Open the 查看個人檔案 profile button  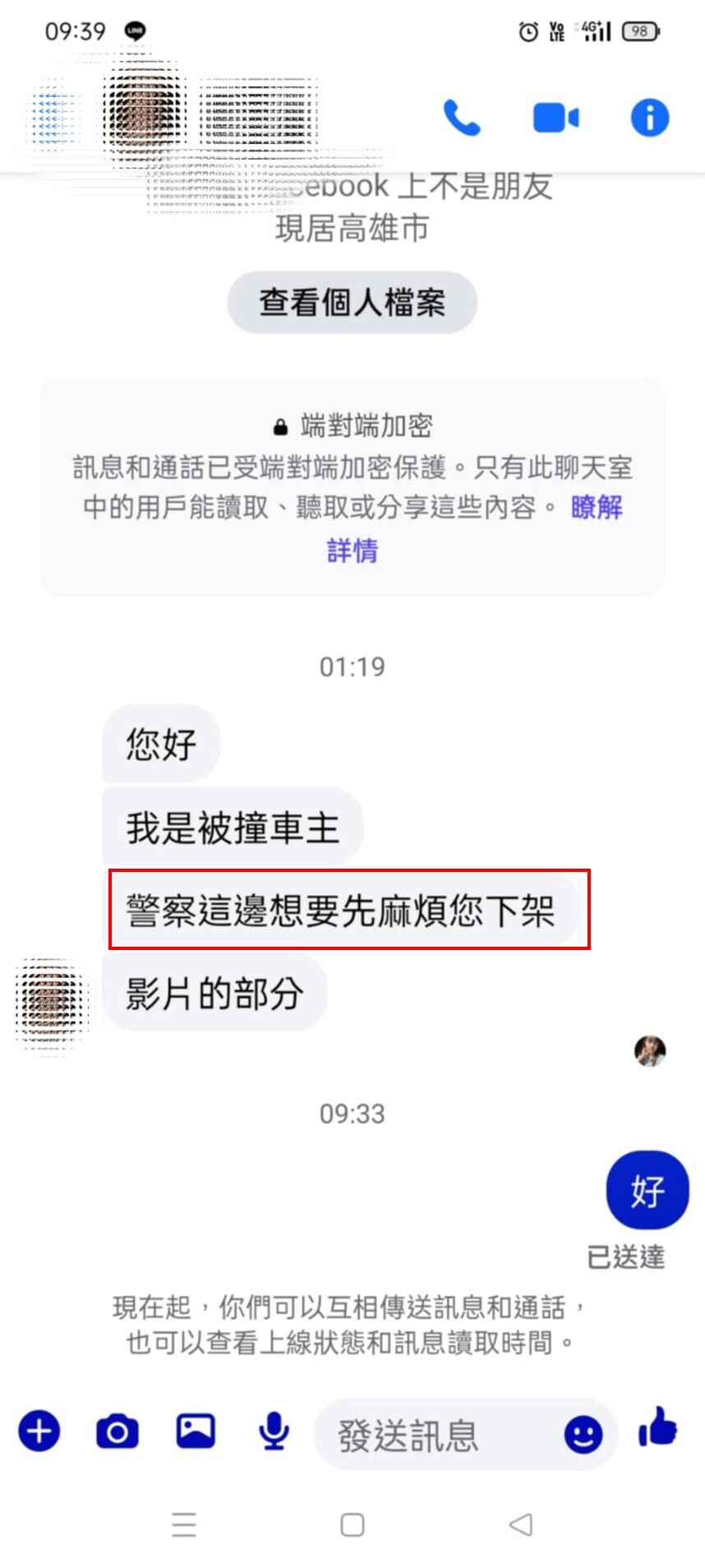coord(352,302)
